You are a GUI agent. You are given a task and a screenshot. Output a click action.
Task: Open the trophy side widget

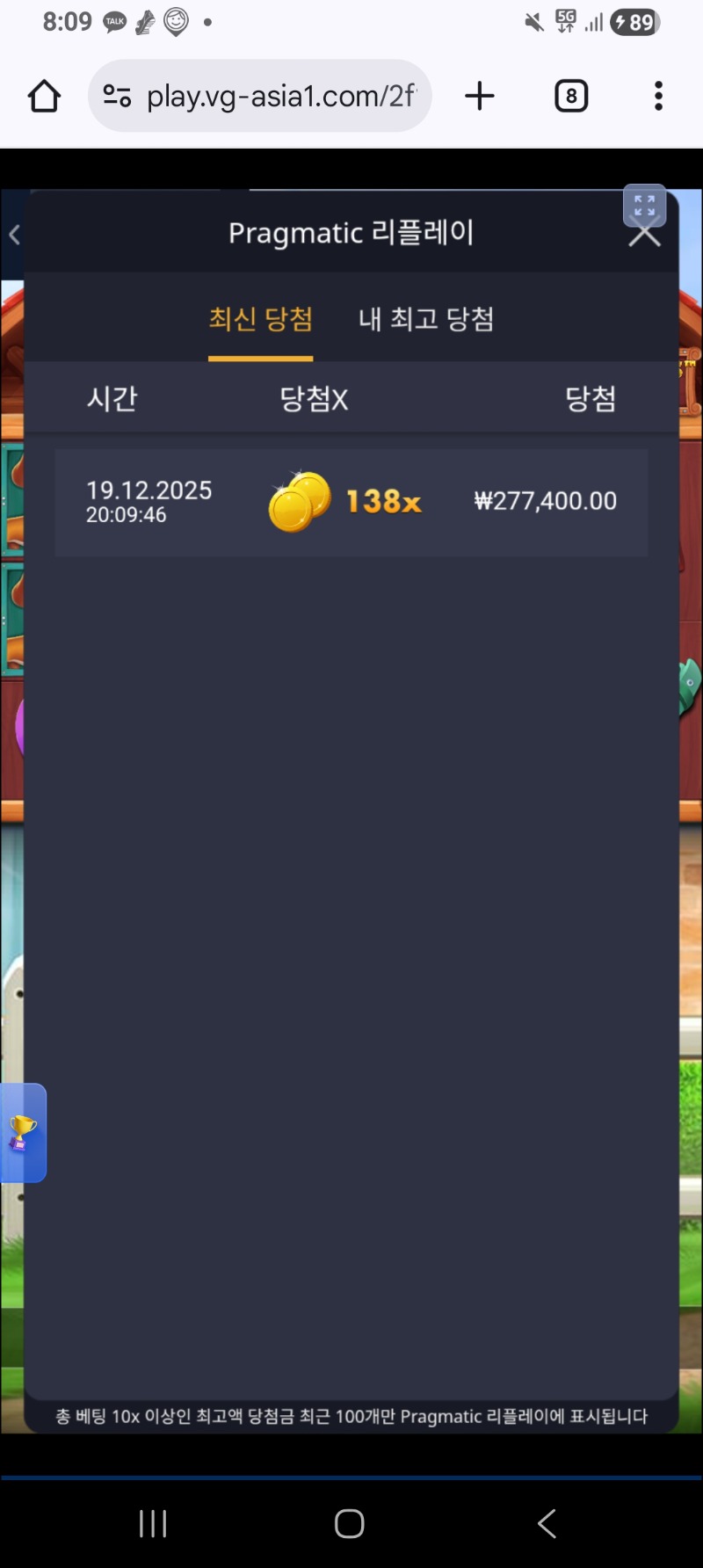pos(22,1132)
